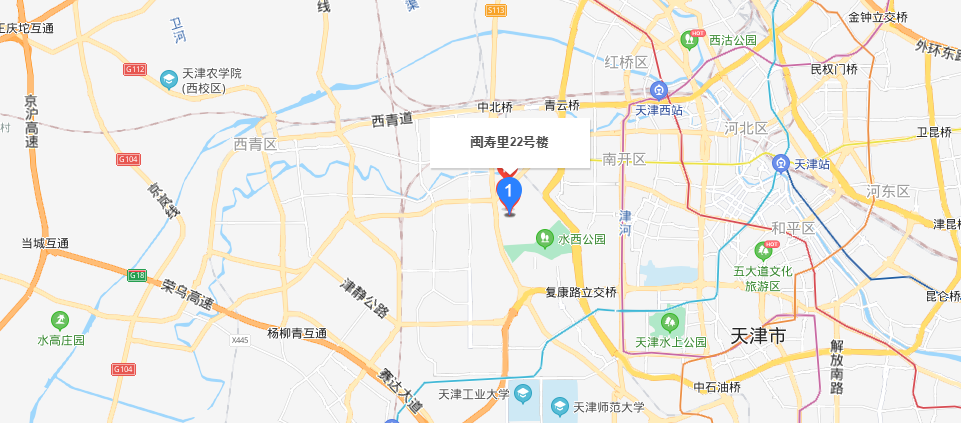Select the 天津站 station icon
961x423 pixels.
pyautogui.click(x=781, y=162)
